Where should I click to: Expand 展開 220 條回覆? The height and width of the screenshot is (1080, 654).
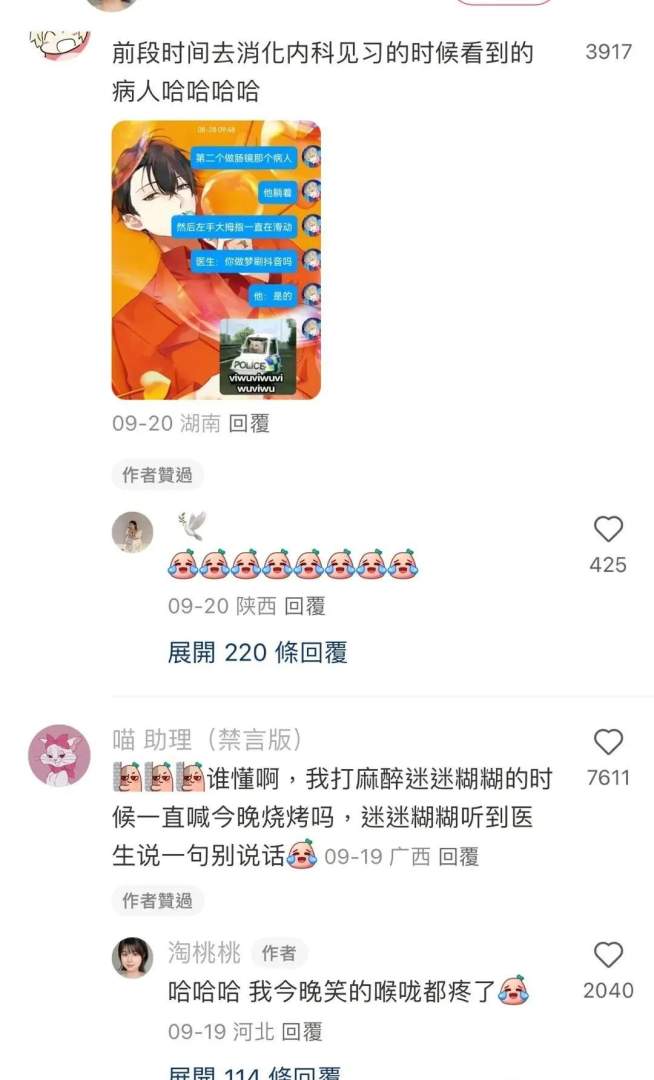(257, 653)
